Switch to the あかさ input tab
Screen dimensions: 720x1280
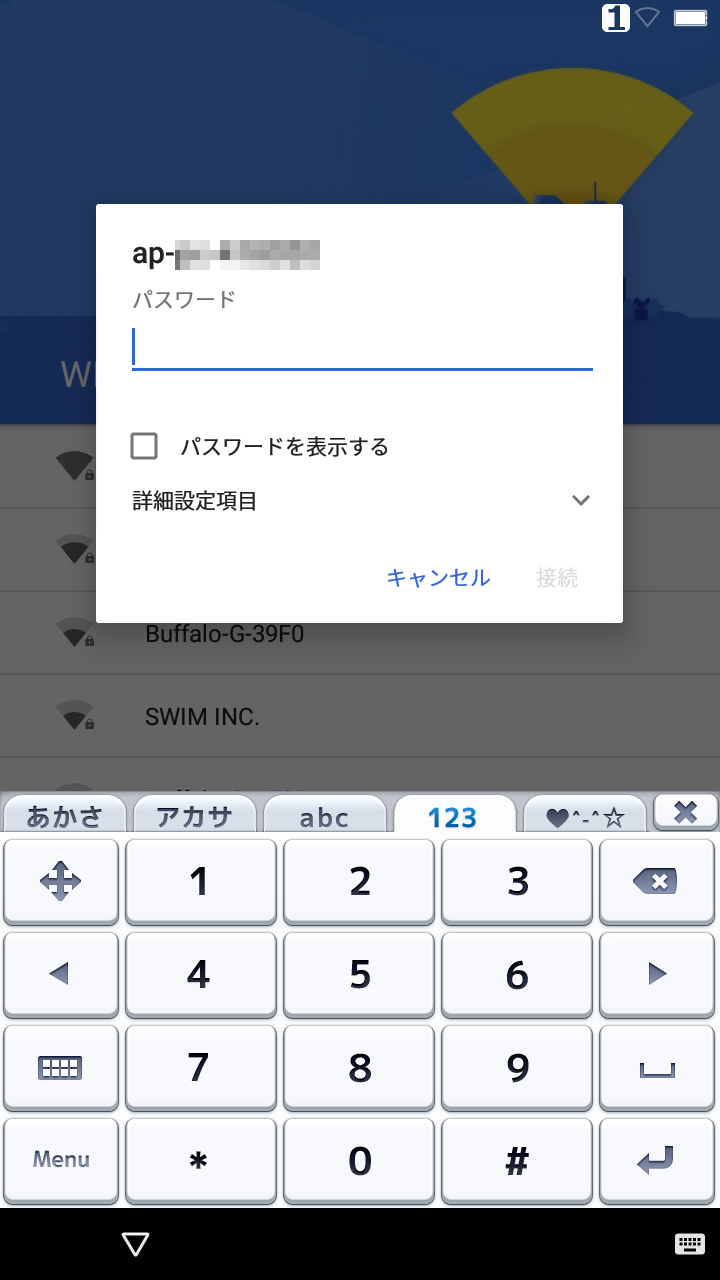pyautogui.click(x=63, y=816)
